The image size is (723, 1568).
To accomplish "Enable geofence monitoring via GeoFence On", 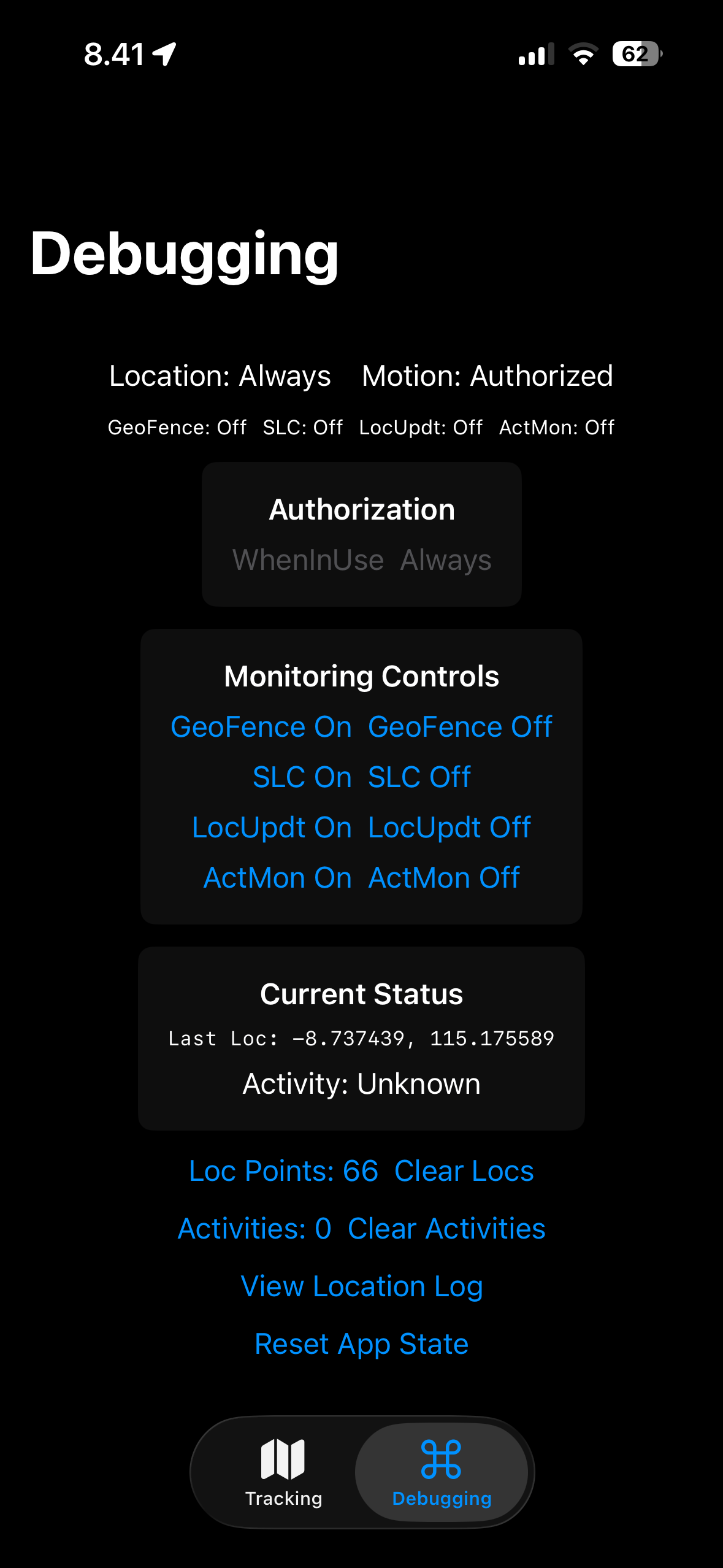I will 261,726.
